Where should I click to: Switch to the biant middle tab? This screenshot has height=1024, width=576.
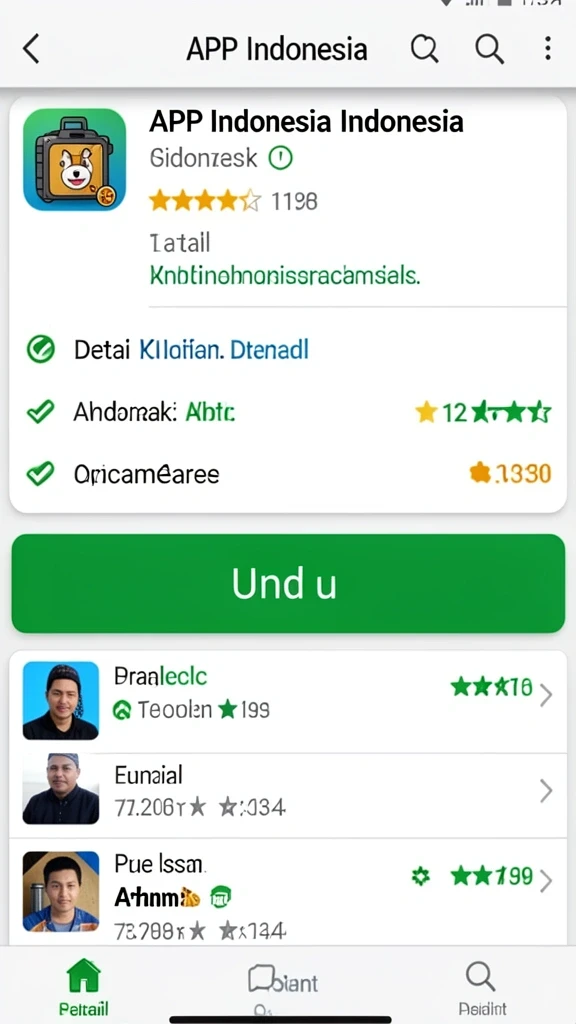tap(283, 984)
